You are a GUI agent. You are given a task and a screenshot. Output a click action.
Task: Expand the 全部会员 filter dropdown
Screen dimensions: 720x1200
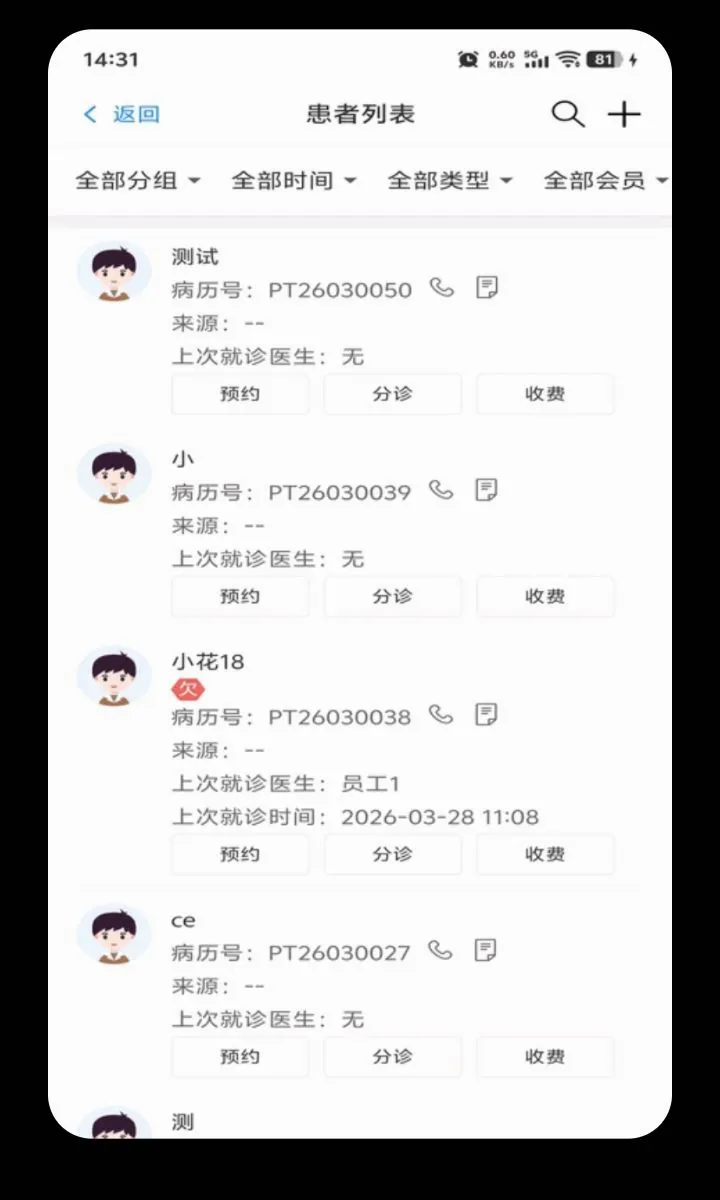click(606, 181)
